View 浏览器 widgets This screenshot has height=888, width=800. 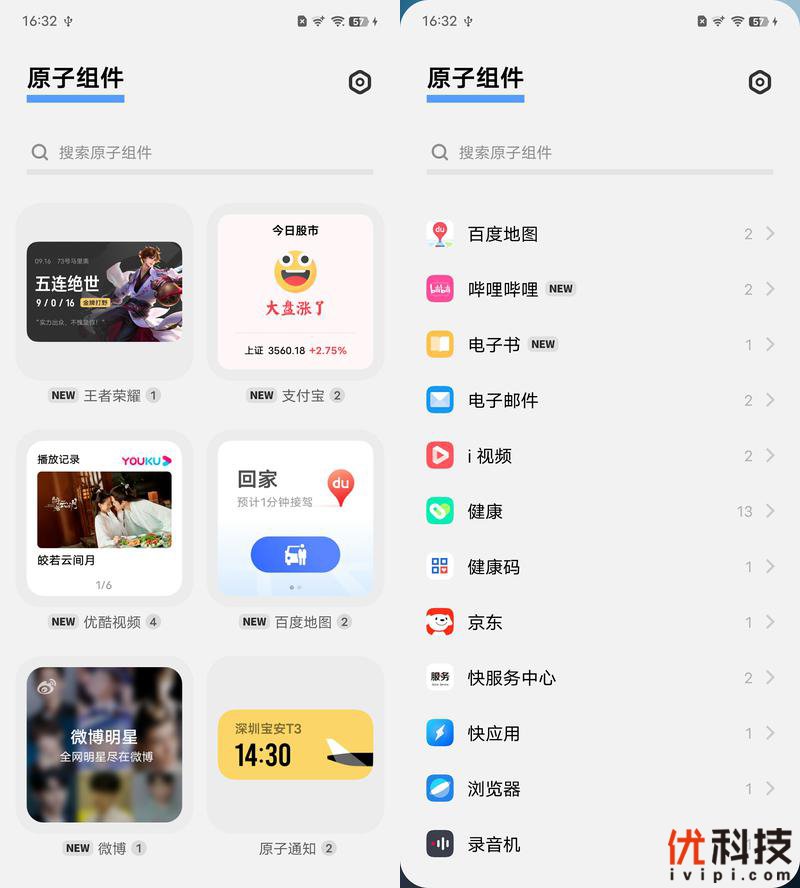(600, 789)
